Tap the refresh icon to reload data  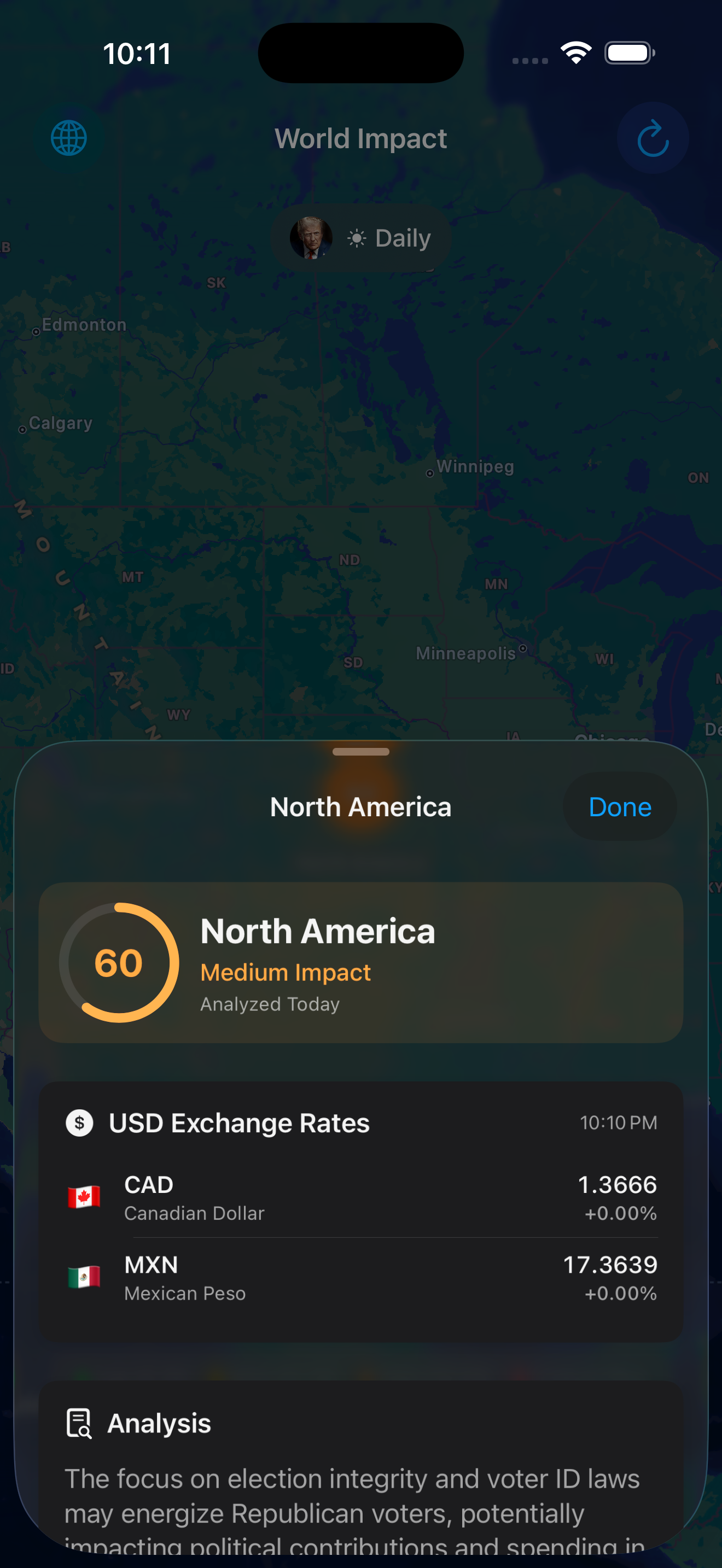(652, 138)
